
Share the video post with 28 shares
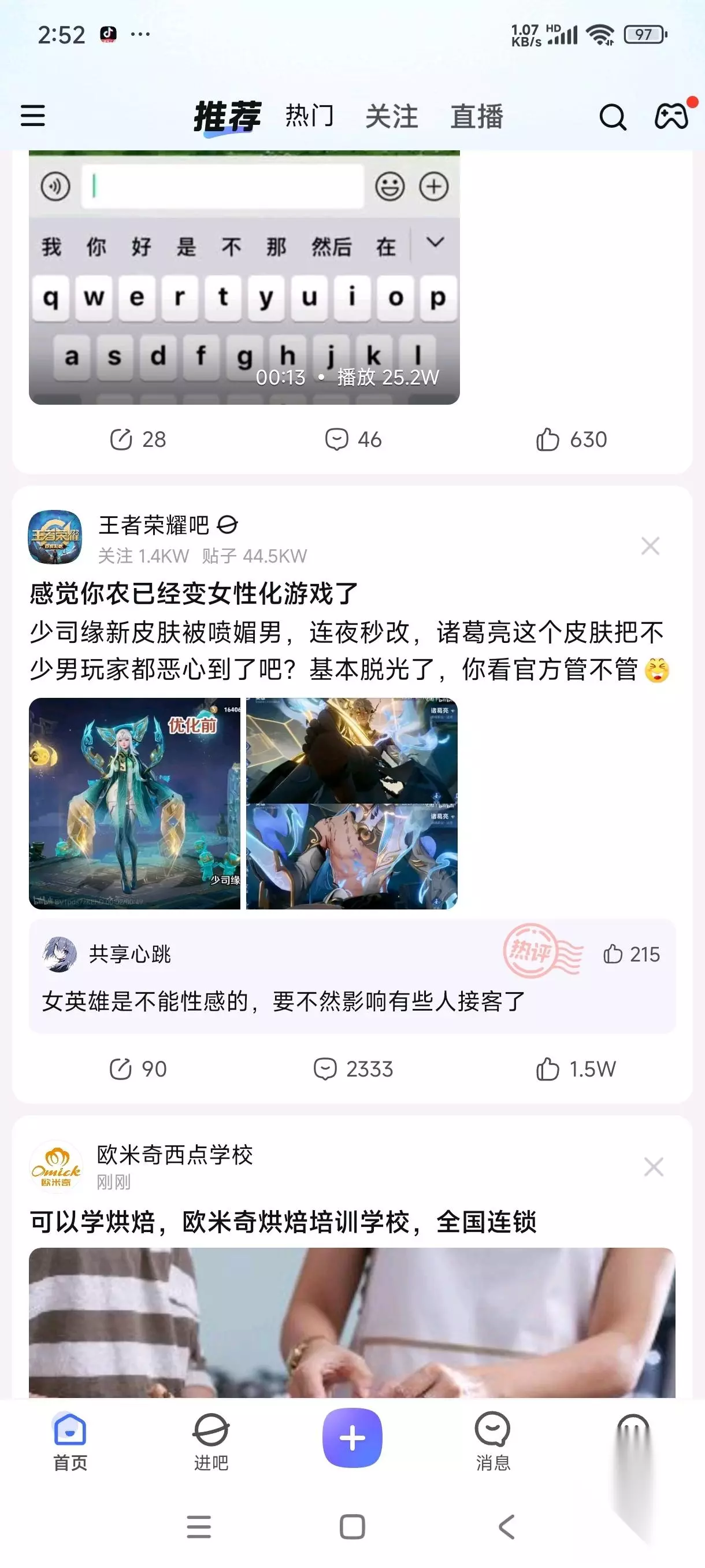(138, 439)
